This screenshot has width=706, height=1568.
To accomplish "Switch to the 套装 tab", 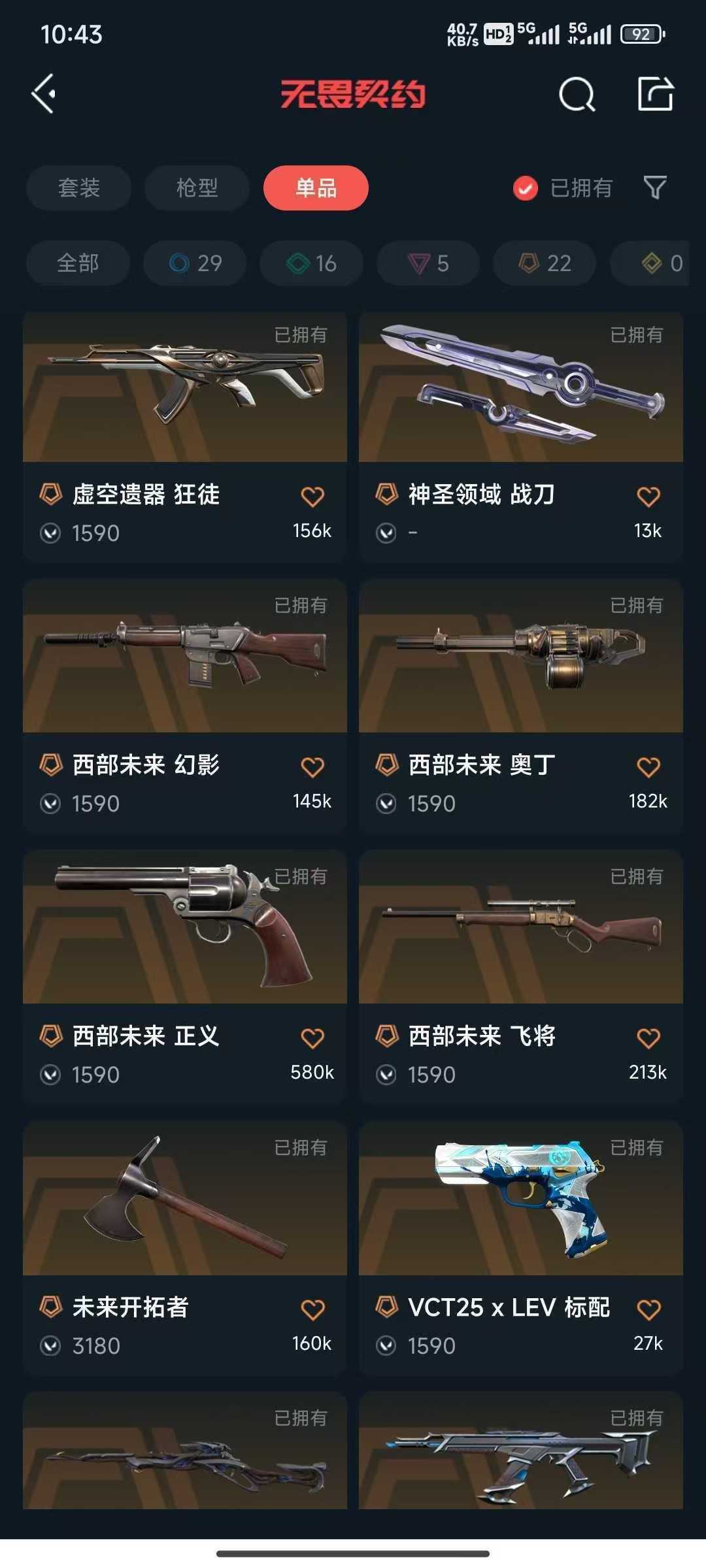I will pyautogui.click(x=79, y=188).
